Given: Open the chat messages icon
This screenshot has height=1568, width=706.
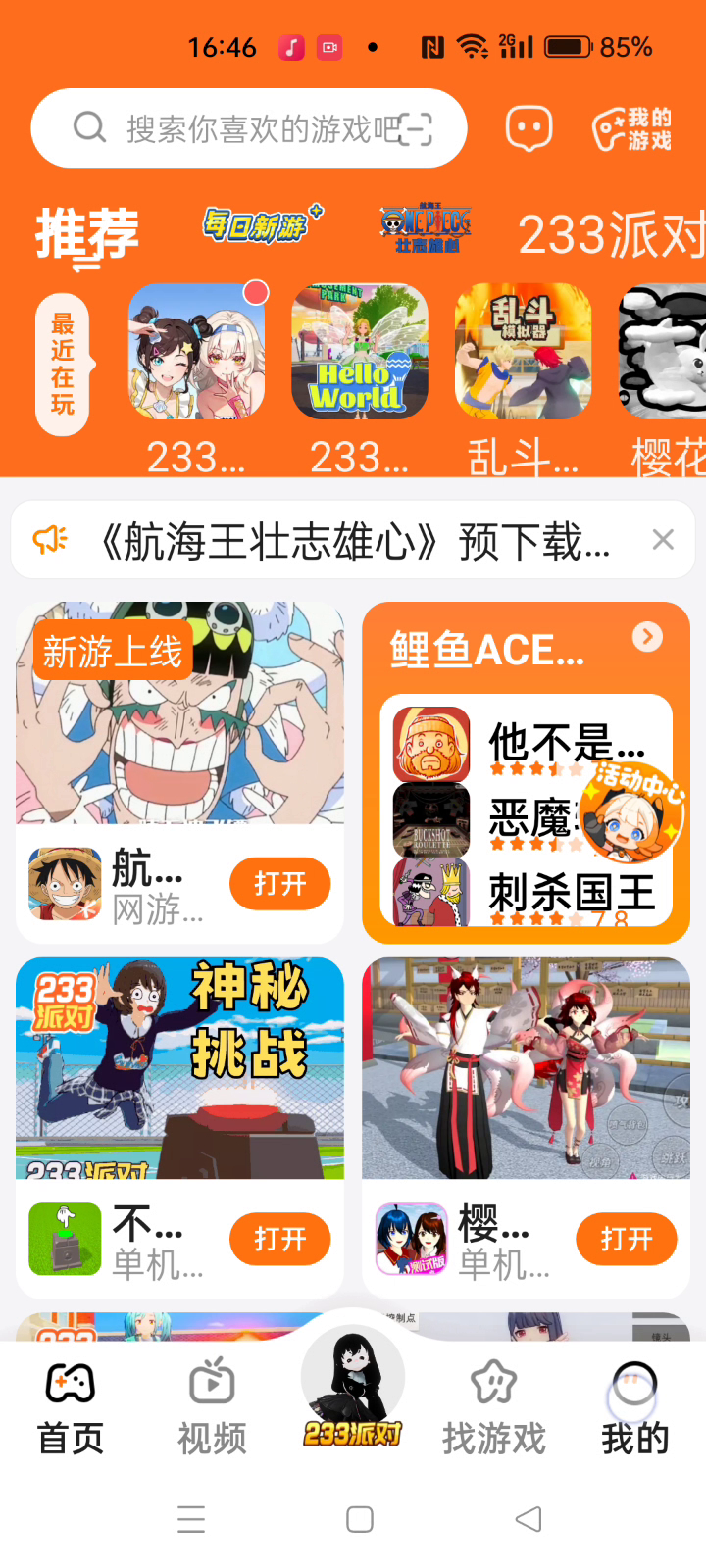Looking at the screenshot, I should 529,128.
